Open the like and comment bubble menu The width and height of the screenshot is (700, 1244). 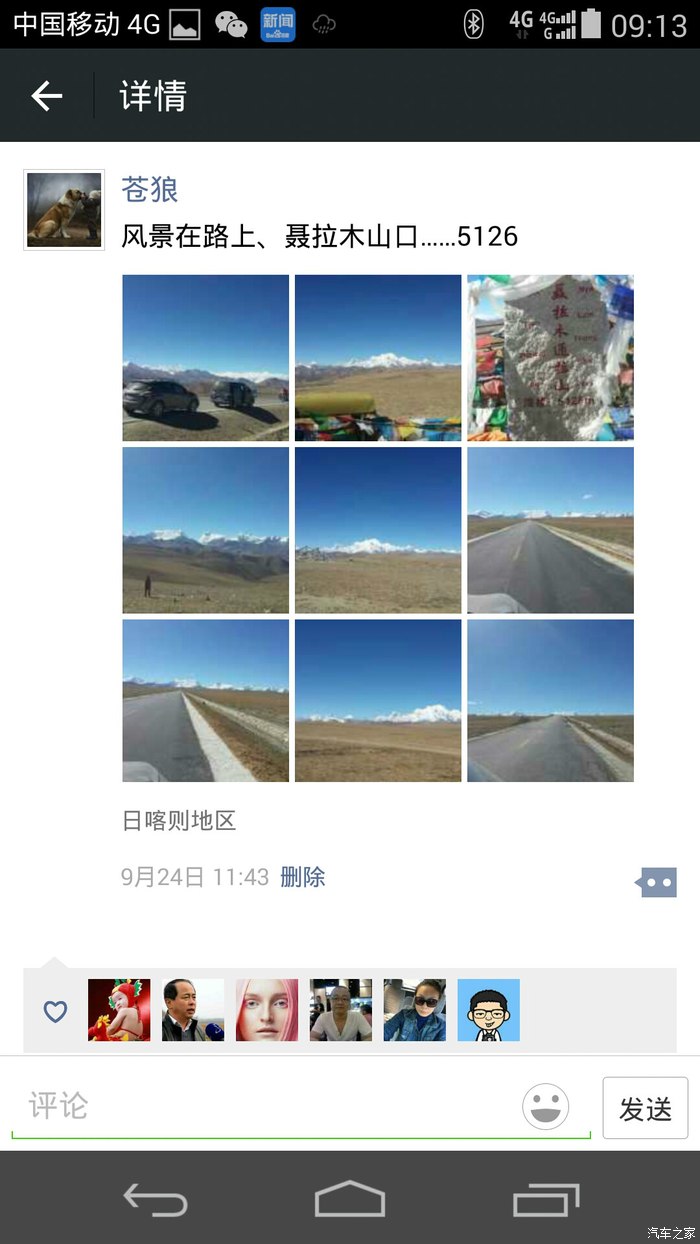point(657,882)
